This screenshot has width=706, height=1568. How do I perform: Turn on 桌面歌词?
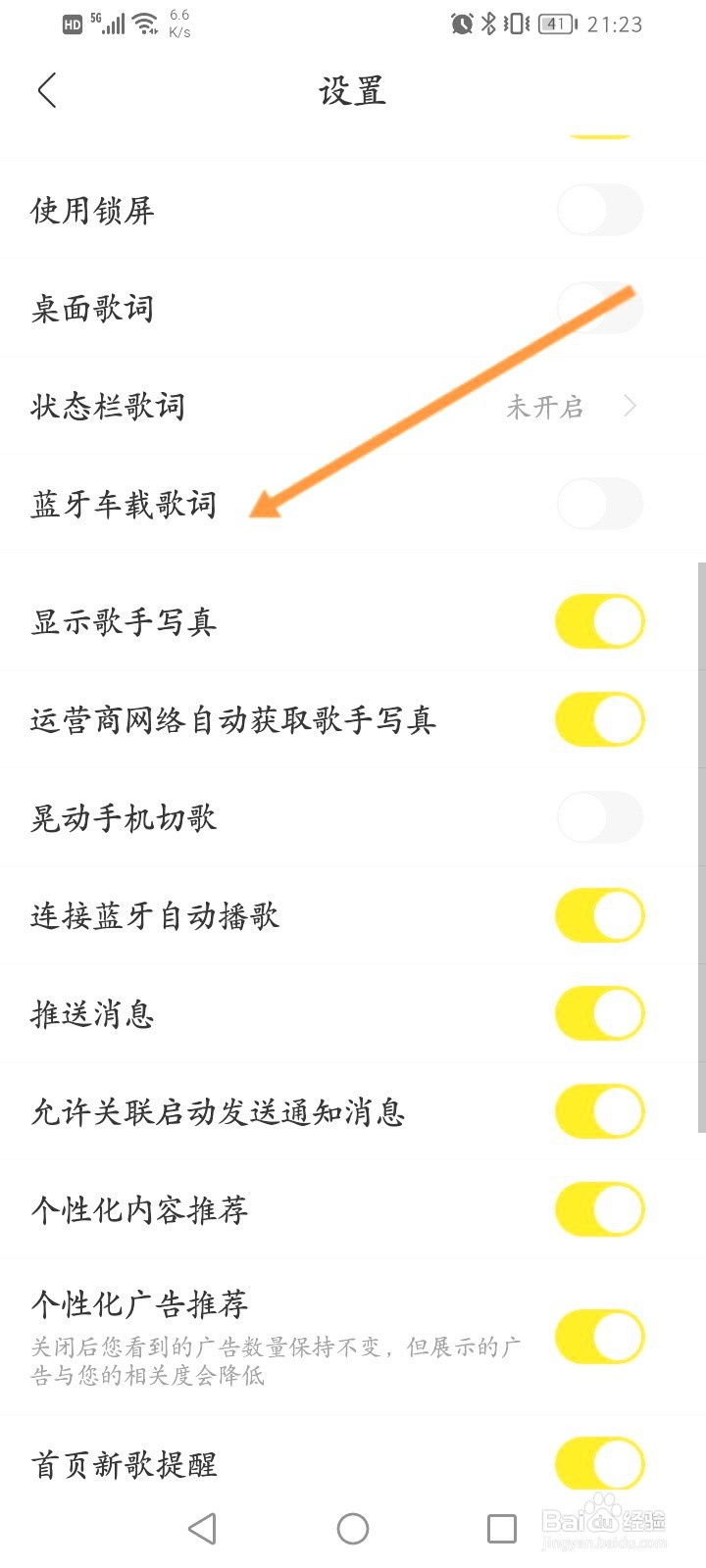(599, 309)
